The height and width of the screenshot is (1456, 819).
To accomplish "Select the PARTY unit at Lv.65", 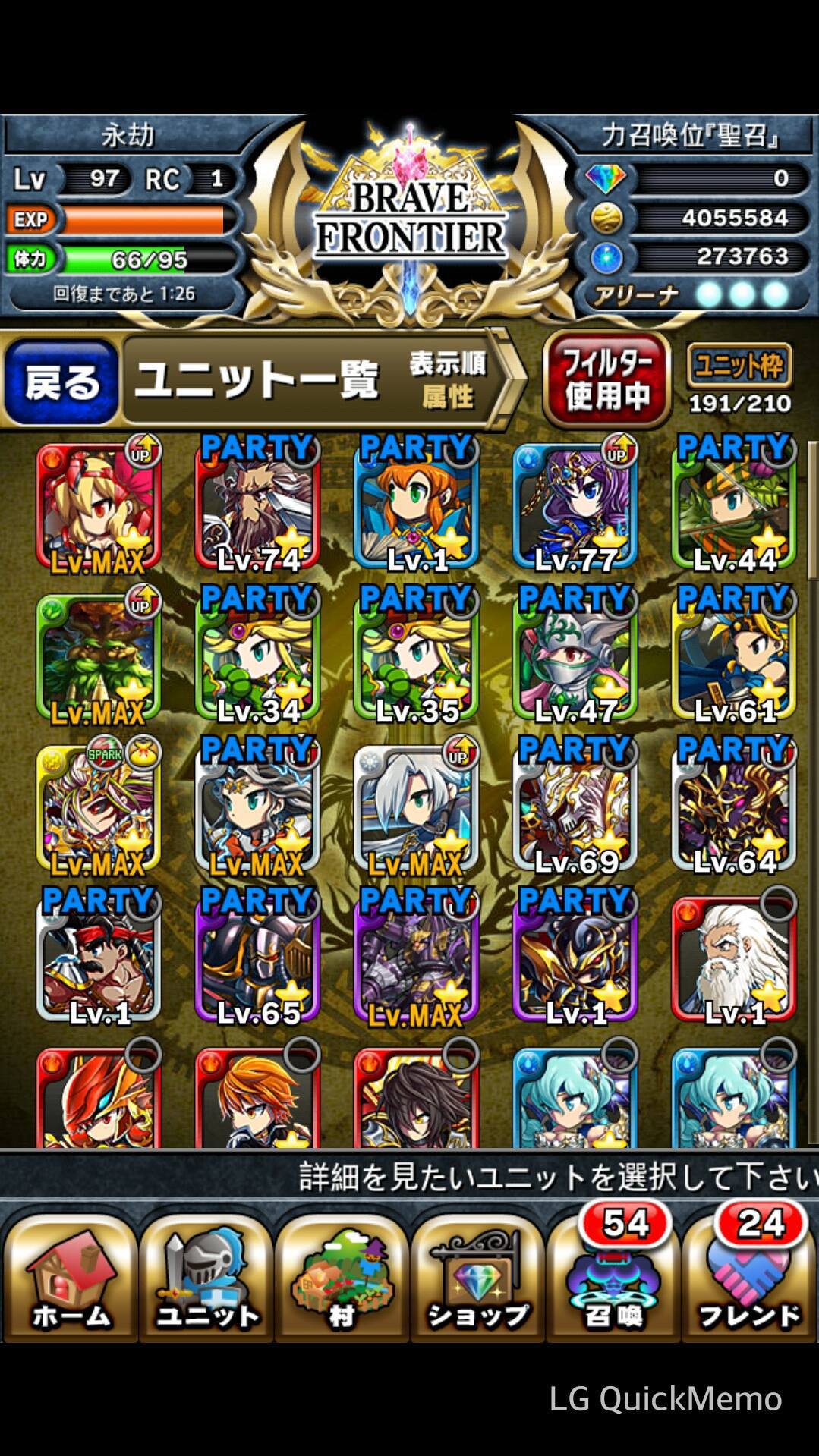I will click(258, 958).
